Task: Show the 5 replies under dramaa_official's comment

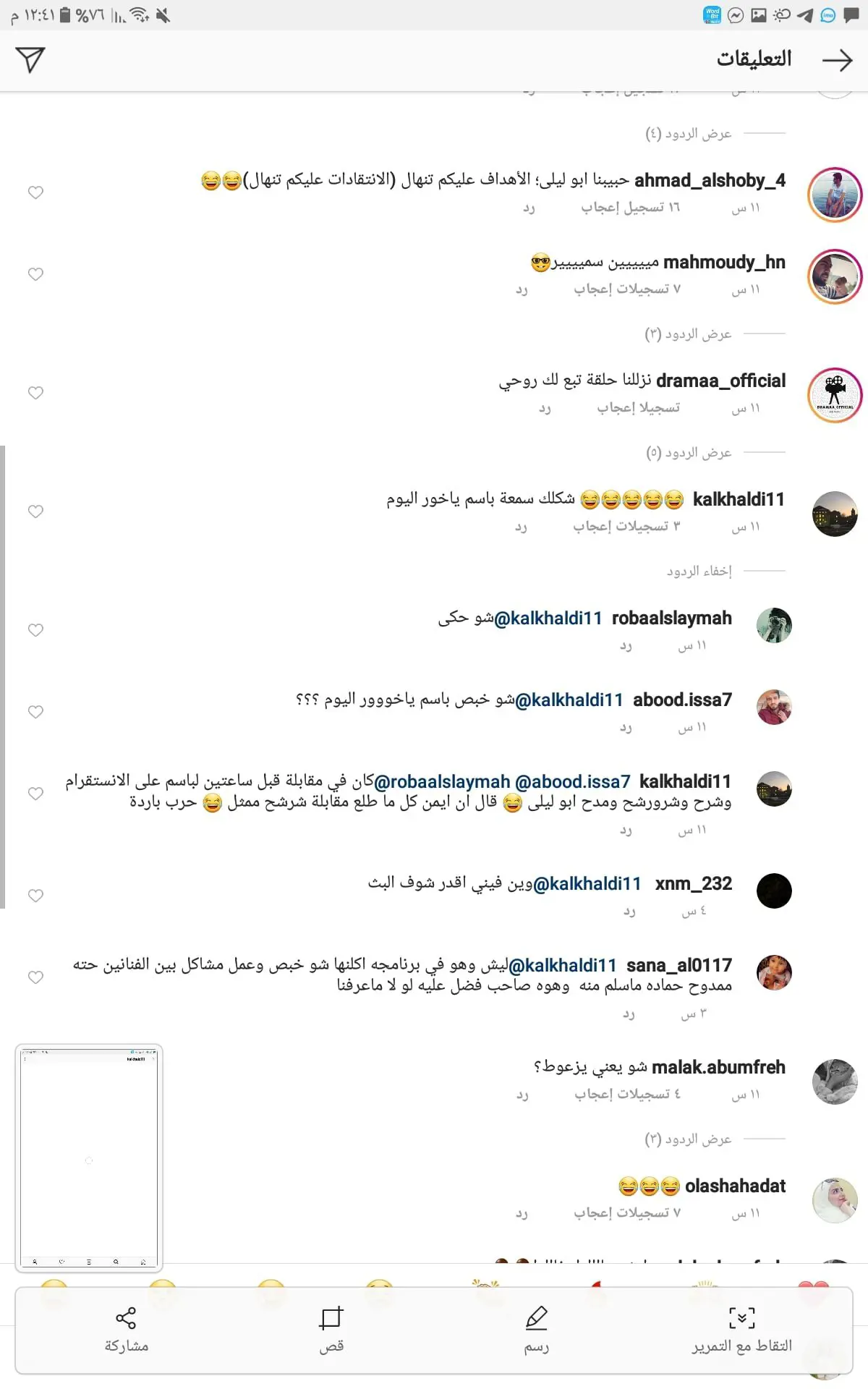Action: click(688, 453)
